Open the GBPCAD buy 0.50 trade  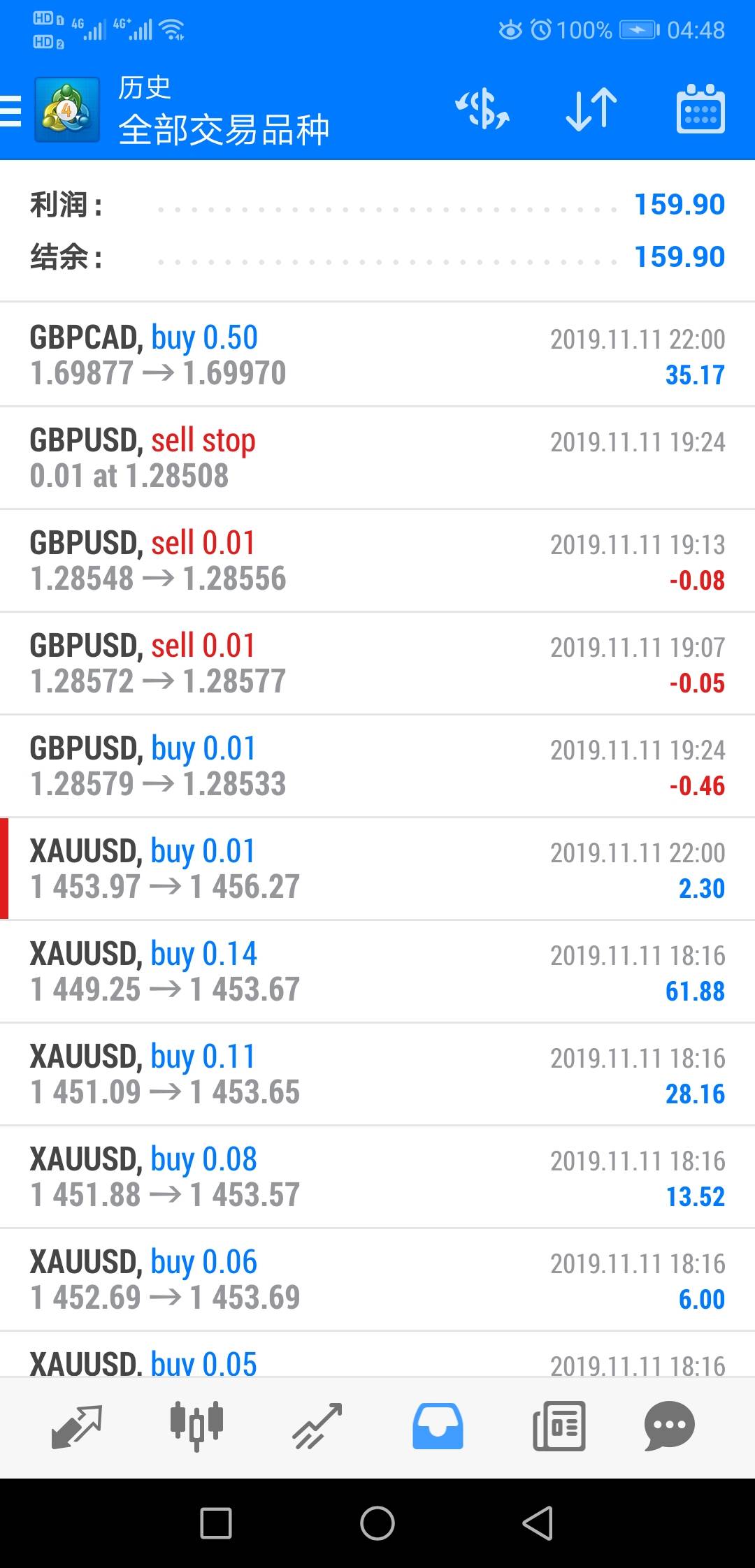377,355
